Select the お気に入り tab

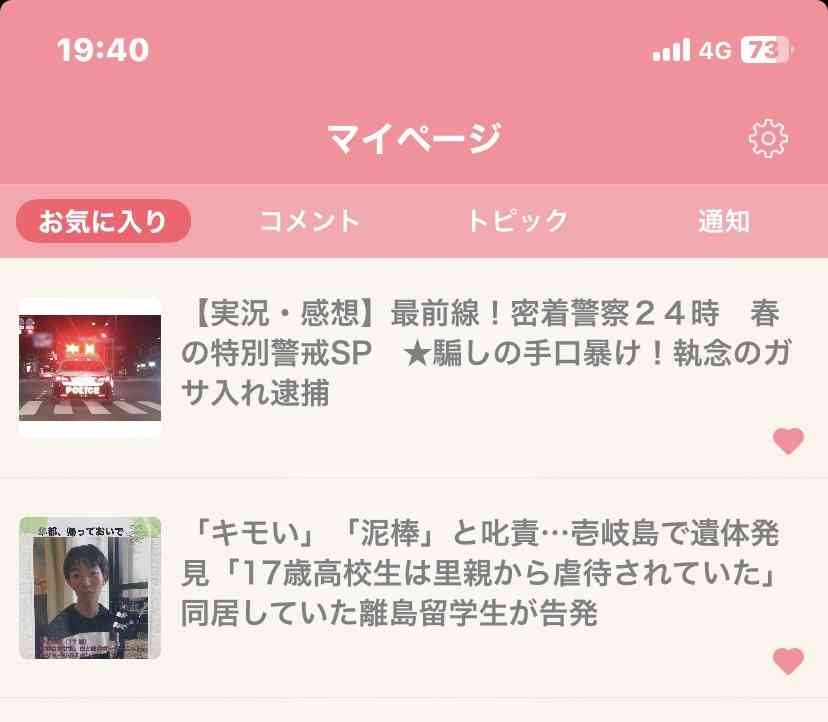(x=103, y=221)
